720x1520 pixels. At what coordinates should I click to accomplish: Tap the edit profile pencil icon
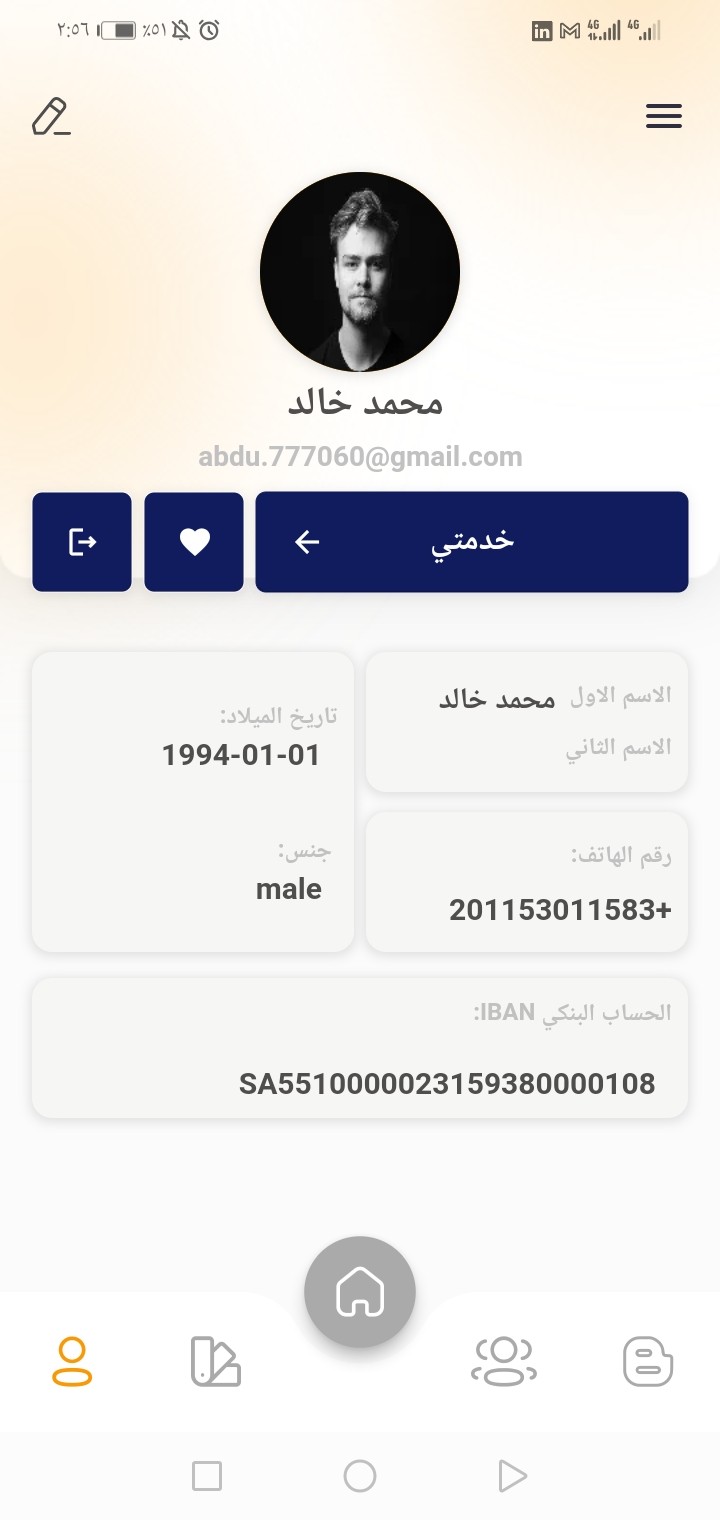[51, 116]
